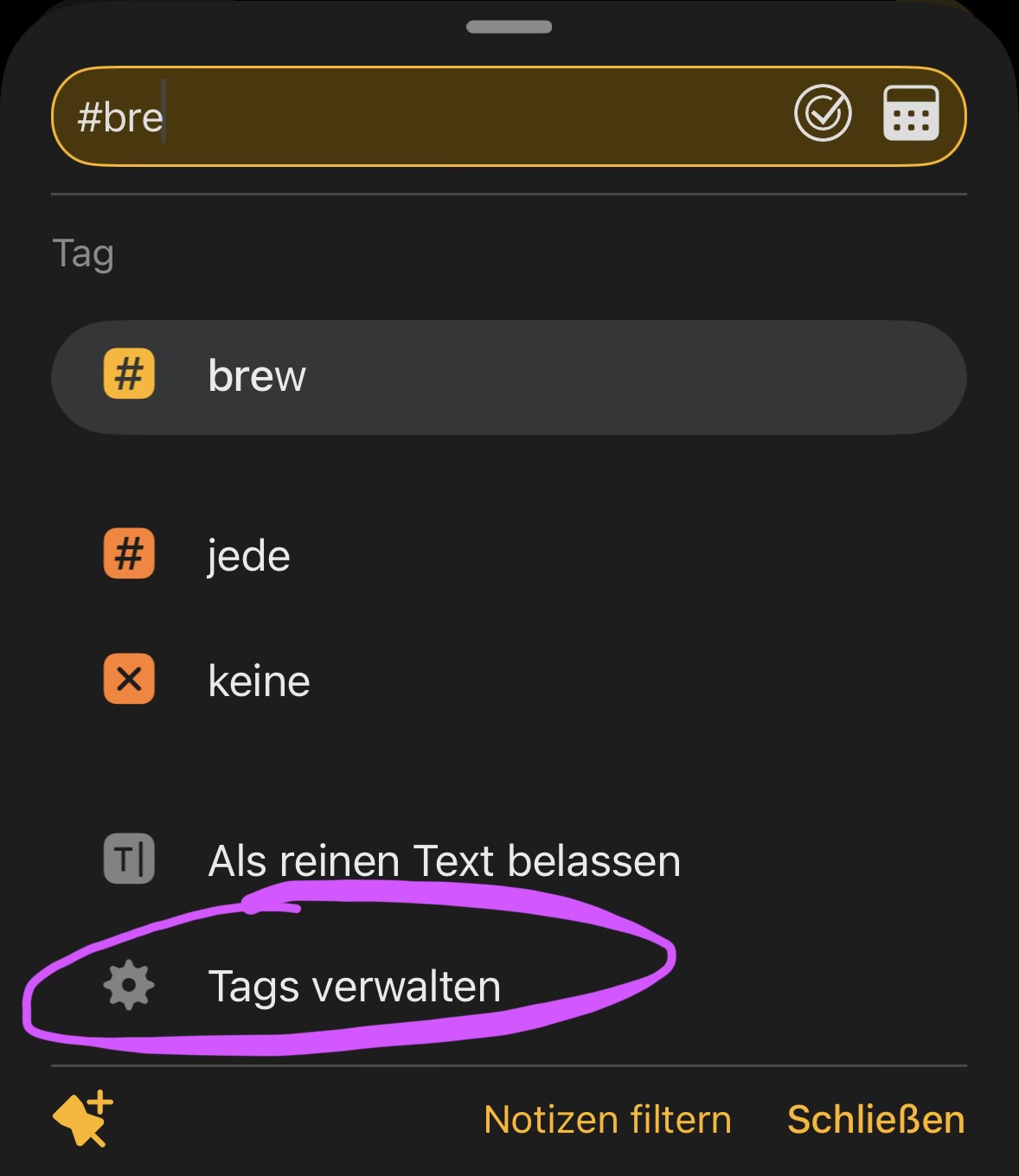Tap the pin with plus icon
This screenshot has height=1176, width=1019.
(83, 1118)
